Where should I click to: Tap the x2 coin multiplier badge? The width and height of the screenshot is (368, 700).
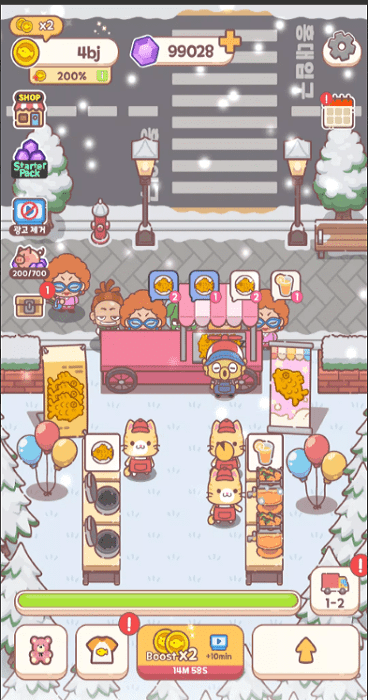(37, 26)
